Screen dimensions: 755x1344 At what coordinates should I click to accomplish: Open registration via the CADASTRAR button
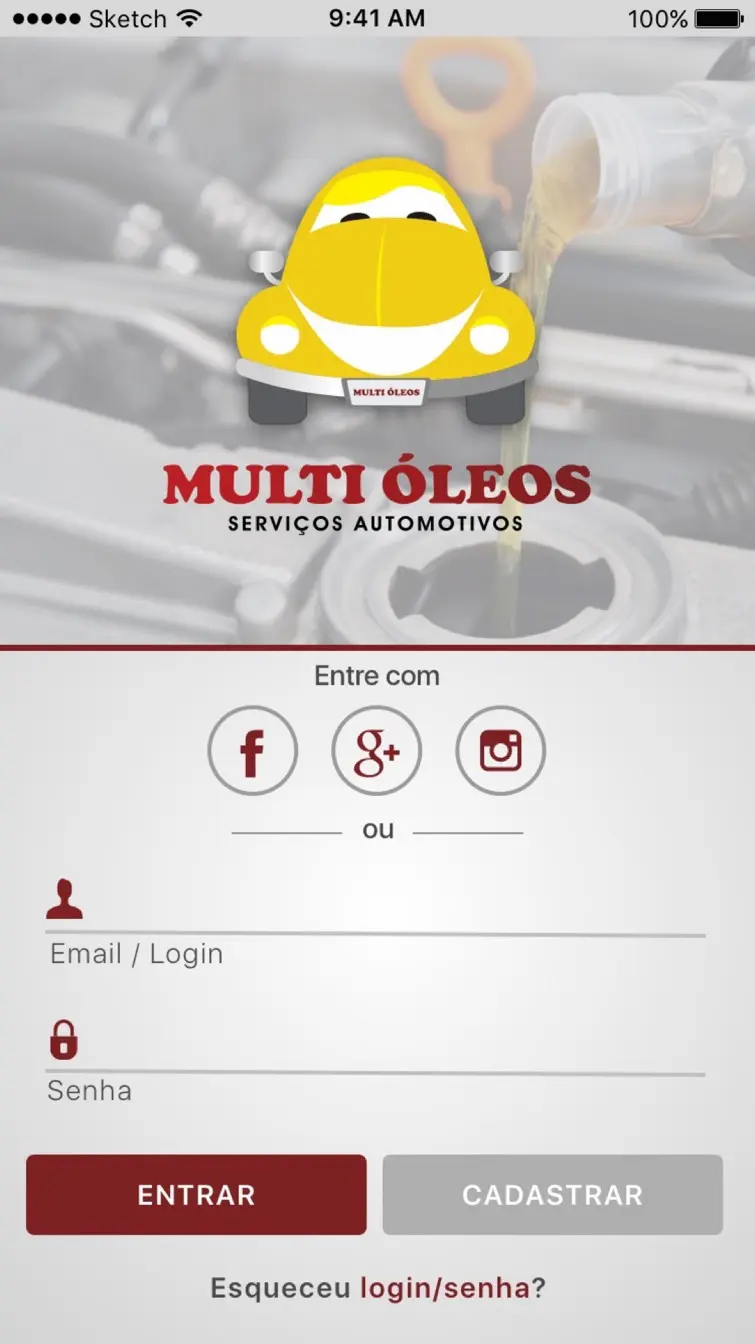(552, 1195)
